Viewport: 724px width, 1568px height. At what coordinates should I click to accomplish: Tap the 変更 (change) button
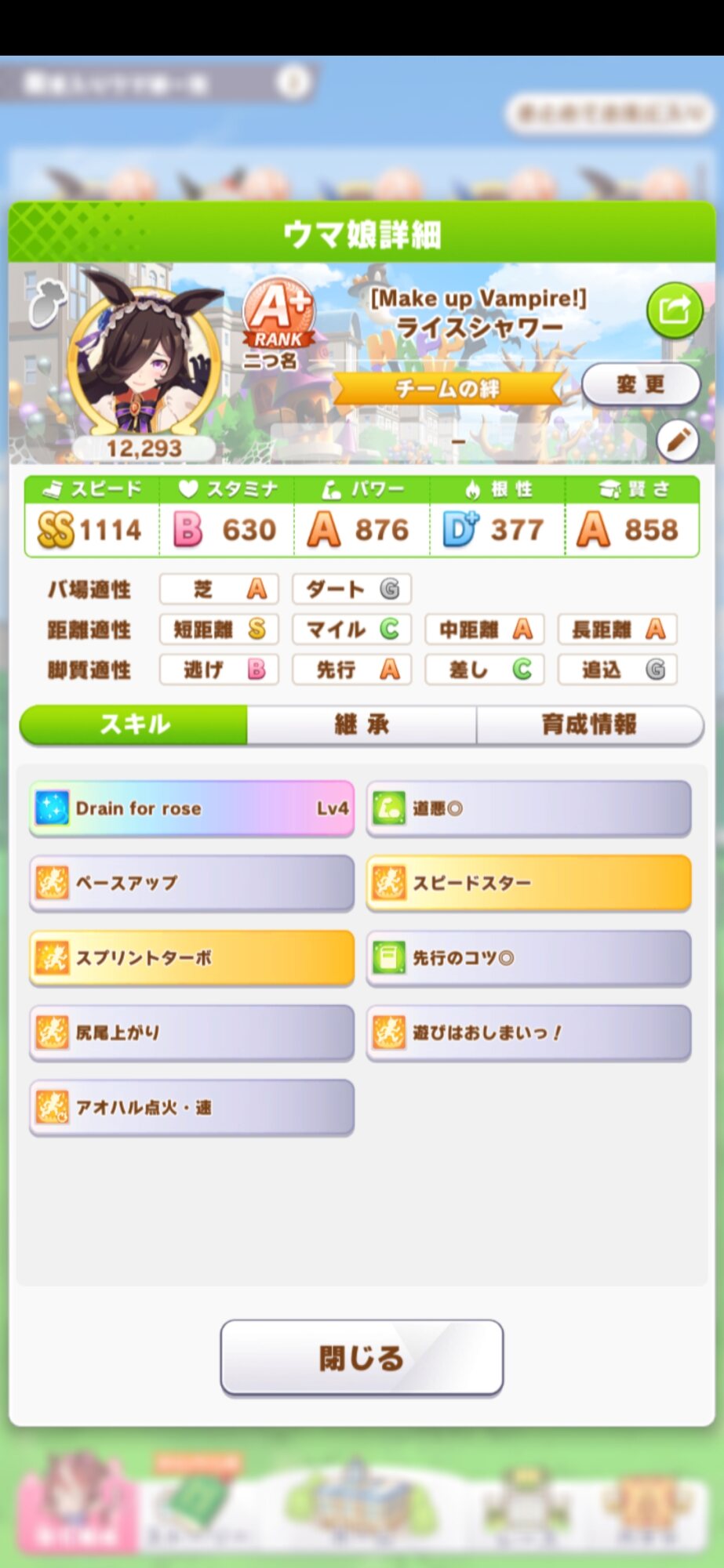coord(640,384)
